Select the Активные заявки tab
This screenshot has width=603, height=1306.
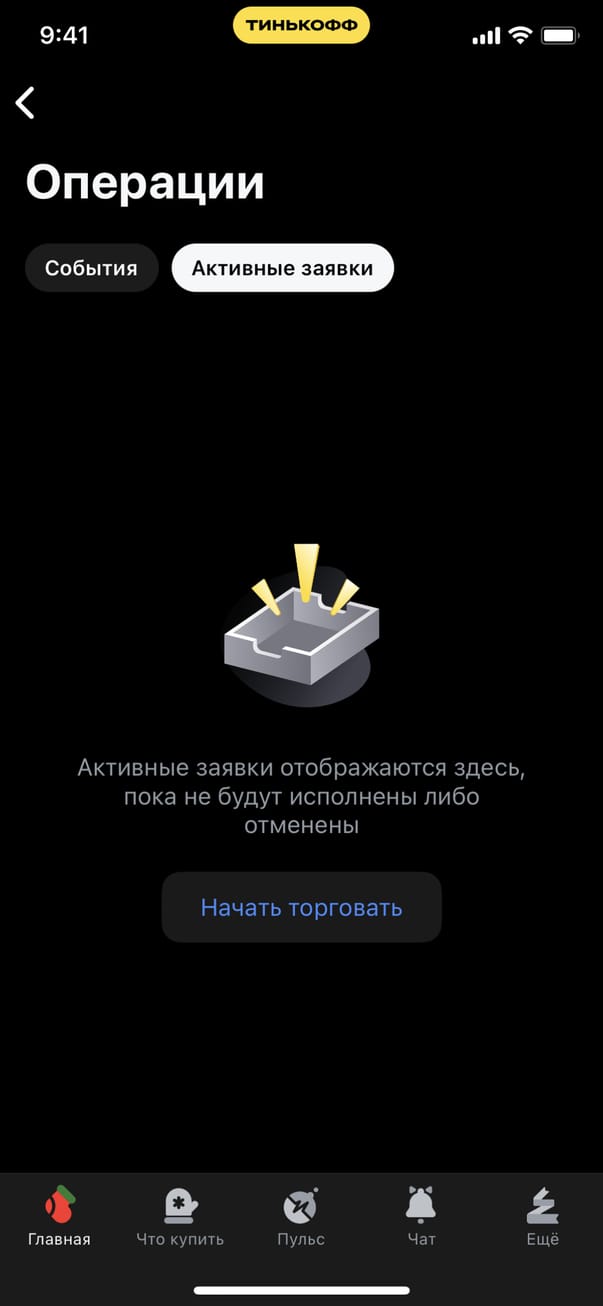(x=282, y=268)
